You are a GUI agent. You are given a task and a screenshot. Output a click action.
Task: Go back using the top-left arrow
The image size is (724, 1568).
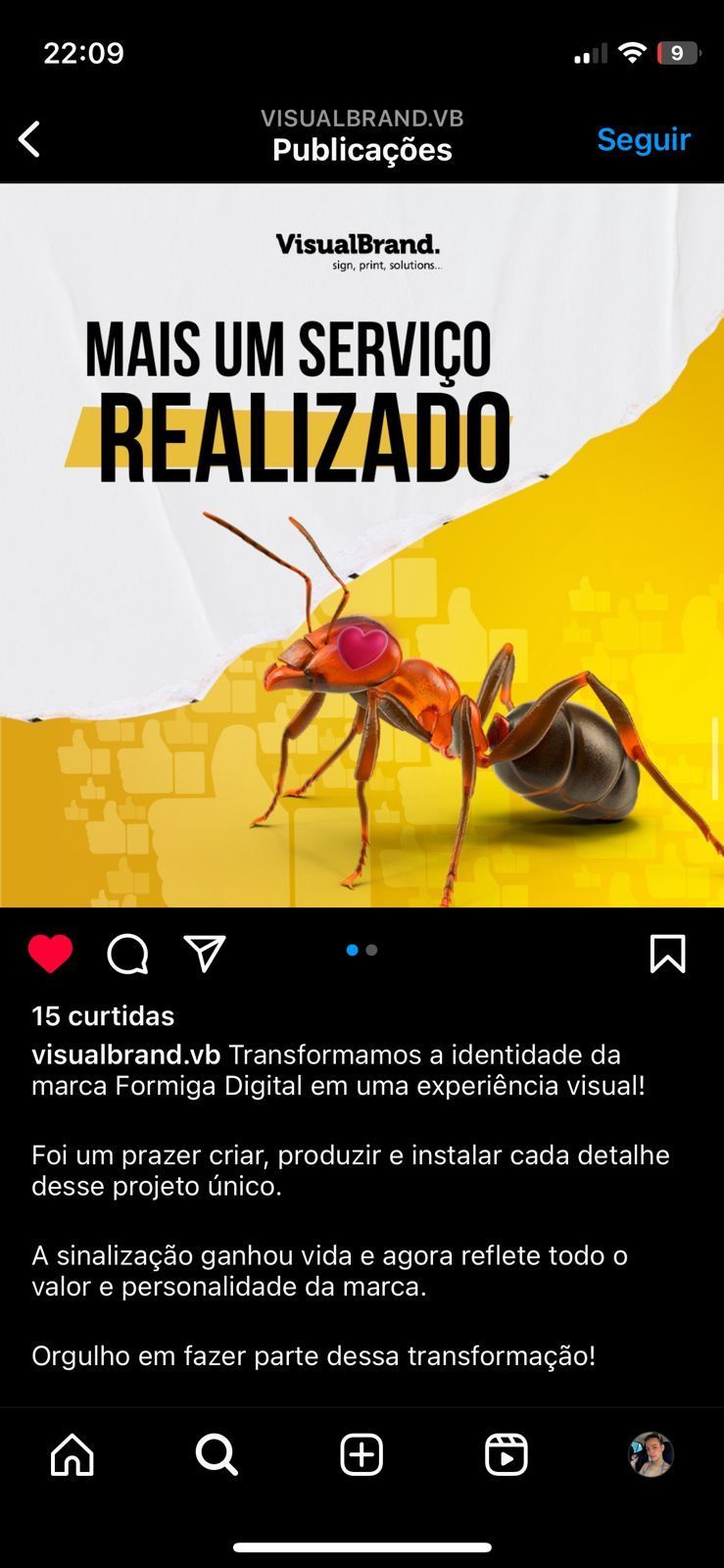(29, 139)
